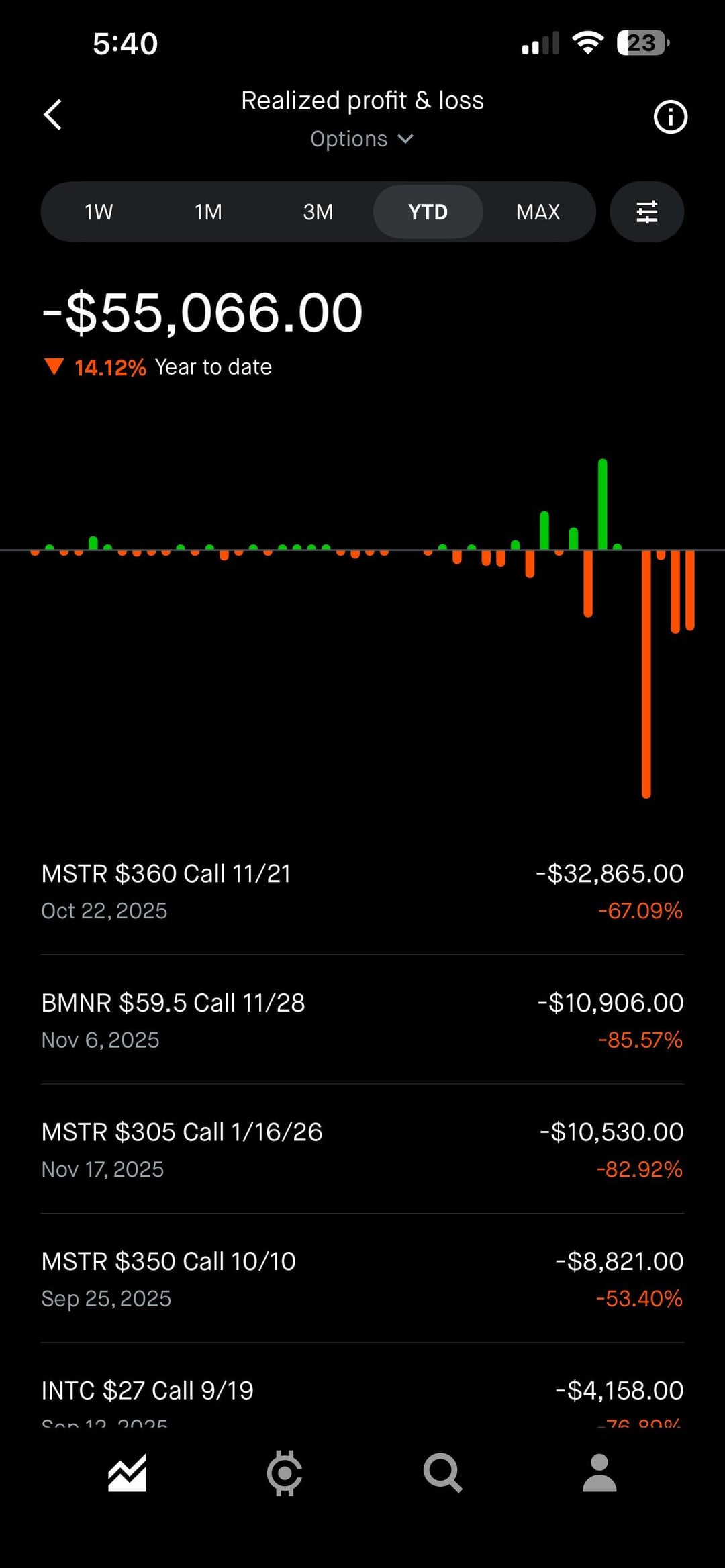Choose the 3M time range
Viewport: 725px width, 1568px height.
[318, 212]
